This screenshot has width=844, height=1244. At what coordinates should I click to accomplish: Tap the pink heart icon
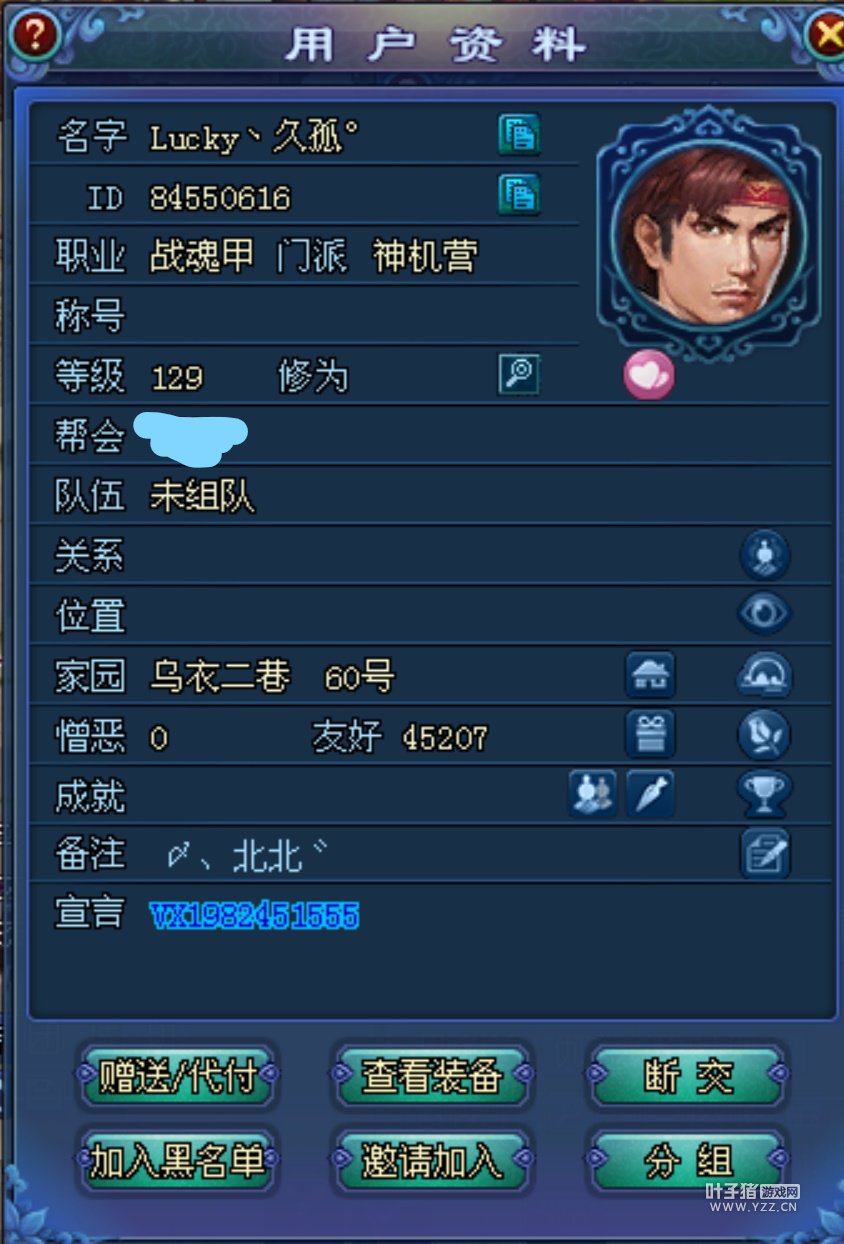648,376
